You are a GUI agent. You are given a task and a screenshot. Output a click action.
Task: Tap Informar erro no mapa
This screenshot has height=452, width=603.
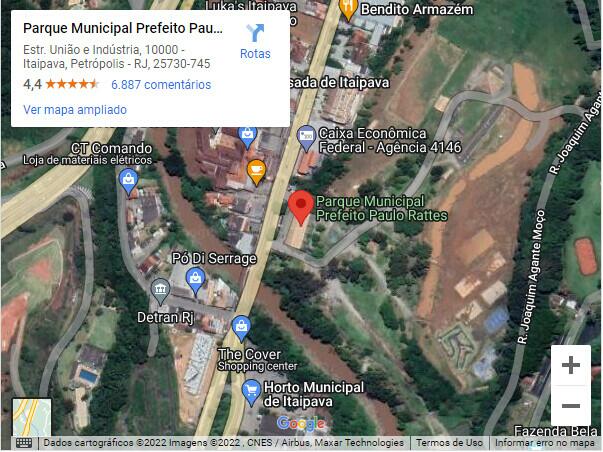point(545,443)
